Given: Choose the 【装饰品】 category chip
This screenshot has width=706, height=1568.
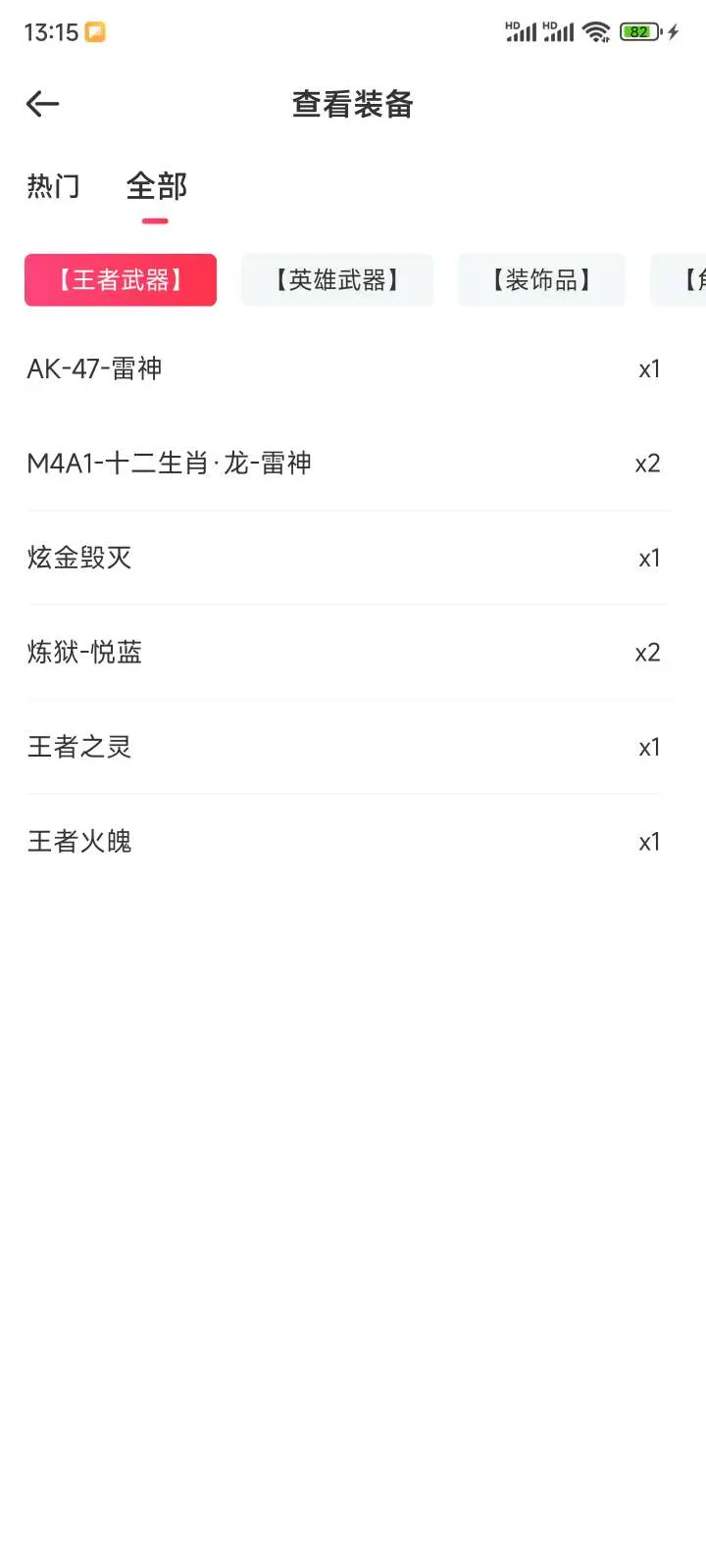Looking at the screenshot, I should coord(541,280).
